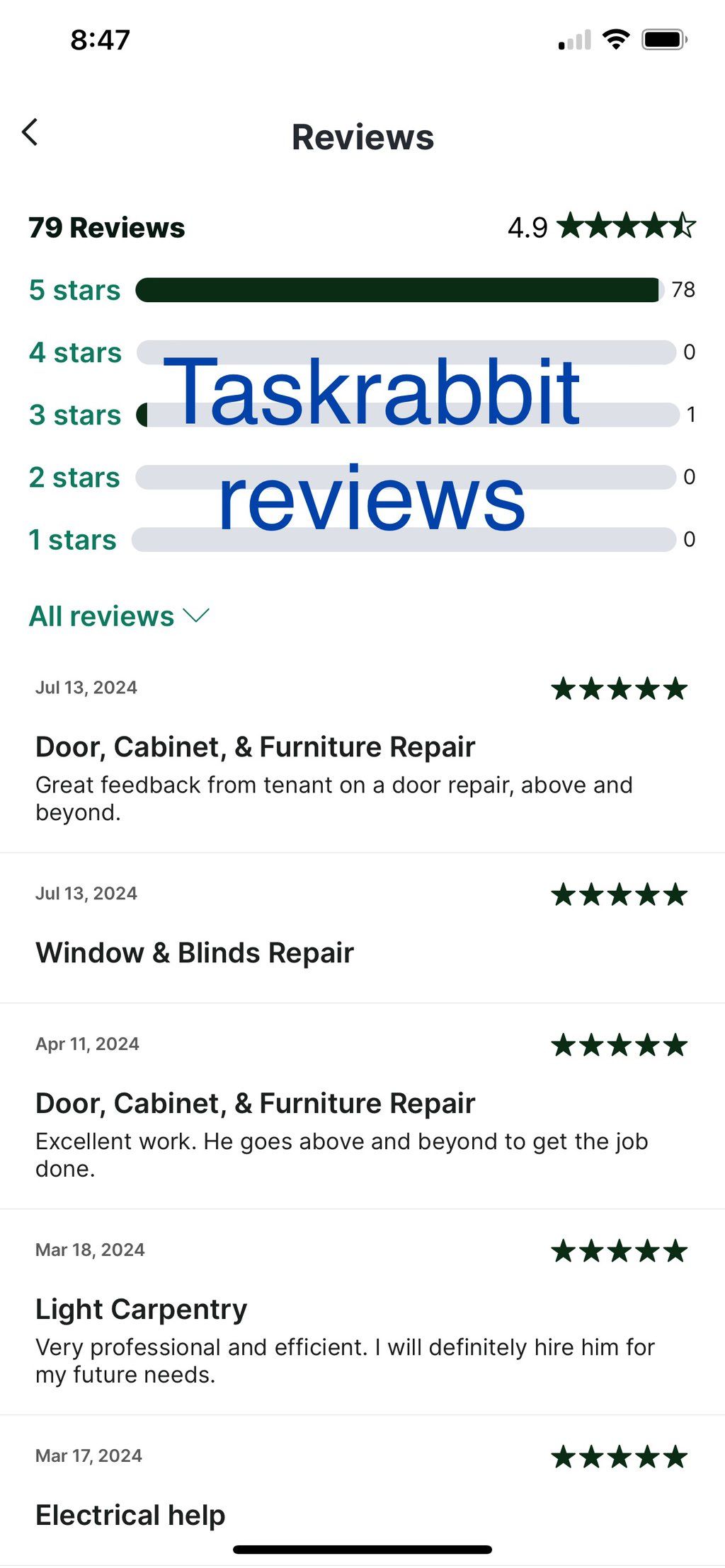Expand the All reviews filter dropdown

pyautogui.click(x=119, y=616)
